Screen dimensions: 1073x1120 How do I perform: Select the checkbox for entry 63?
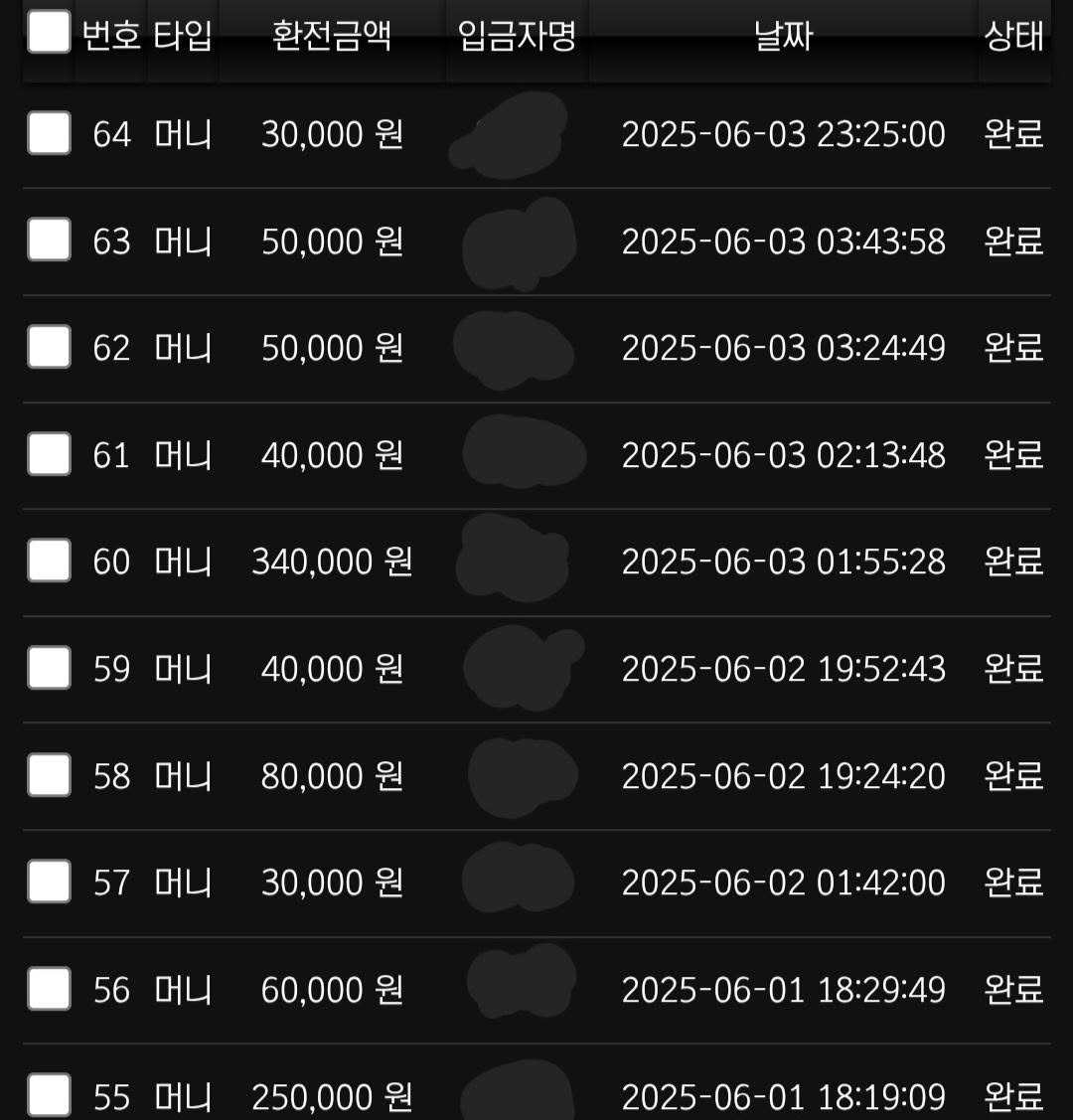tap(49, 240)
